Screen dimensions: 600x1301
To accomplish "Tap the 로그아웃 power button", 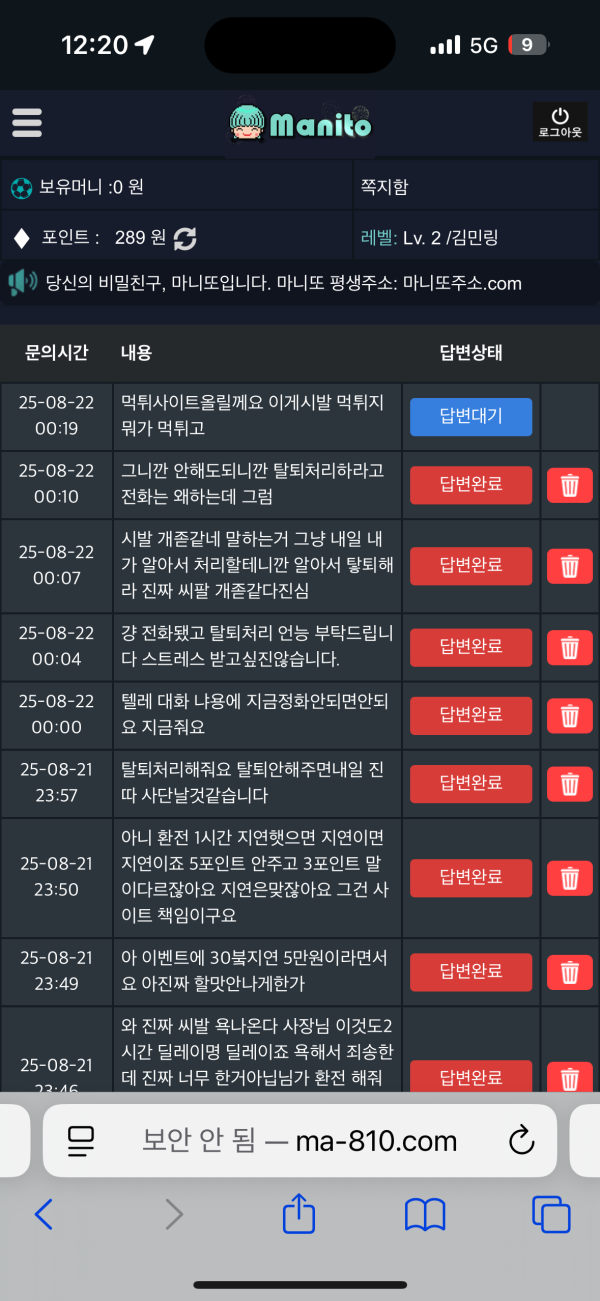I will (559, 121).
